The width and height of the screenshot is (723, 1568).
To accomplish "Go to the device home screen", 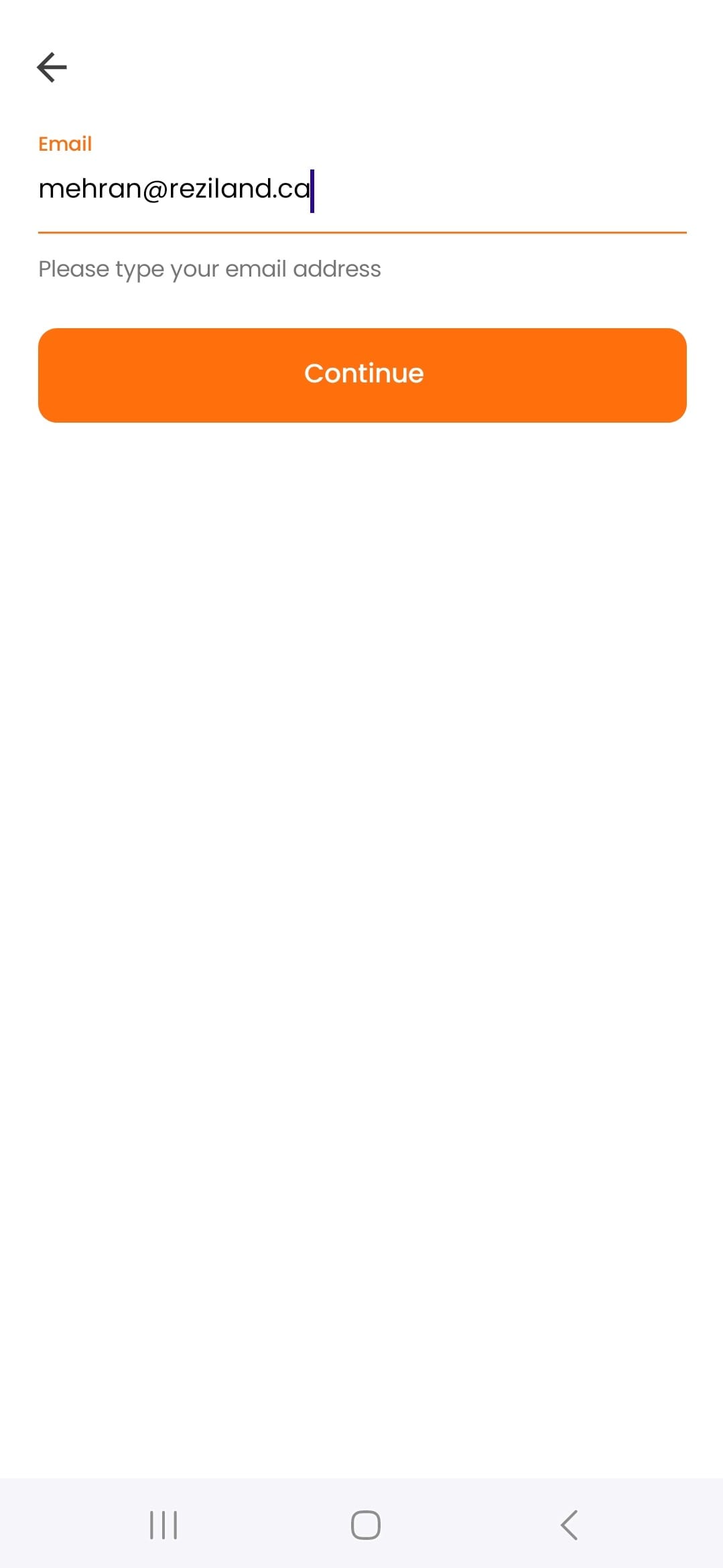I will (x=365, y=1525).
